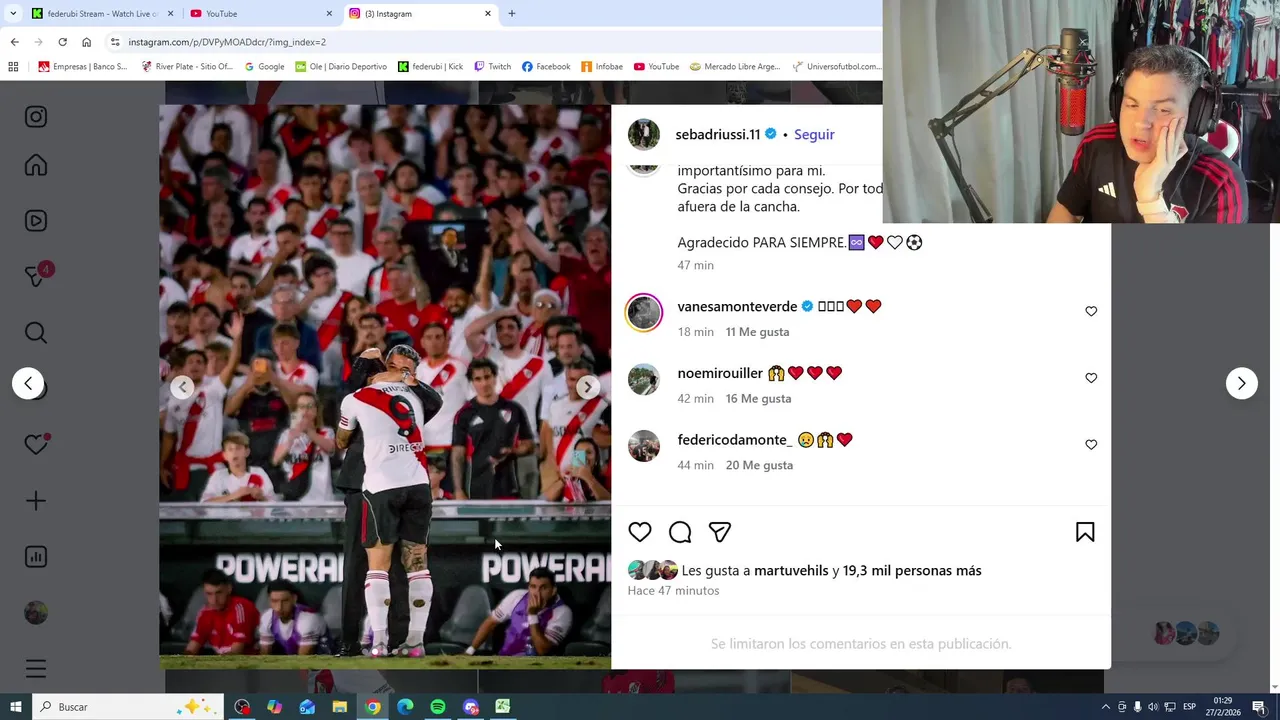Reload the page in the browser

(62, 42)
